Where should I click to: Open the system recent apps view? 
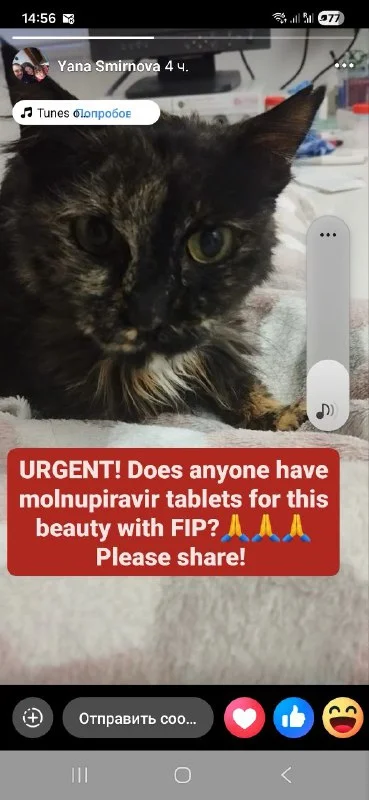(80, 775)
